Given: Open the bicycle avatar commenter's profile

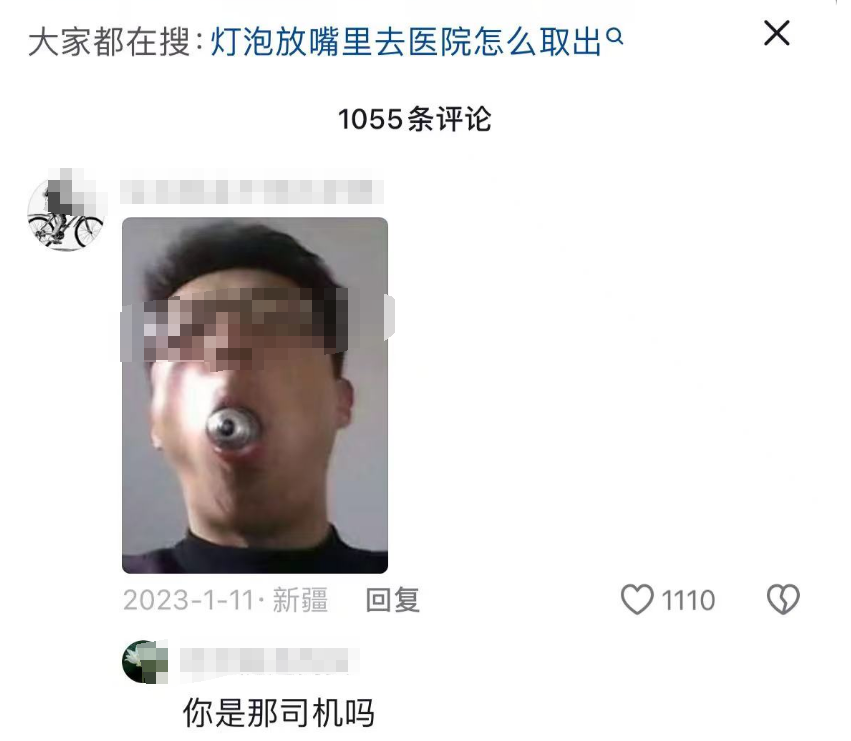Looking at the screenshot, I should [x=66, y=213].
